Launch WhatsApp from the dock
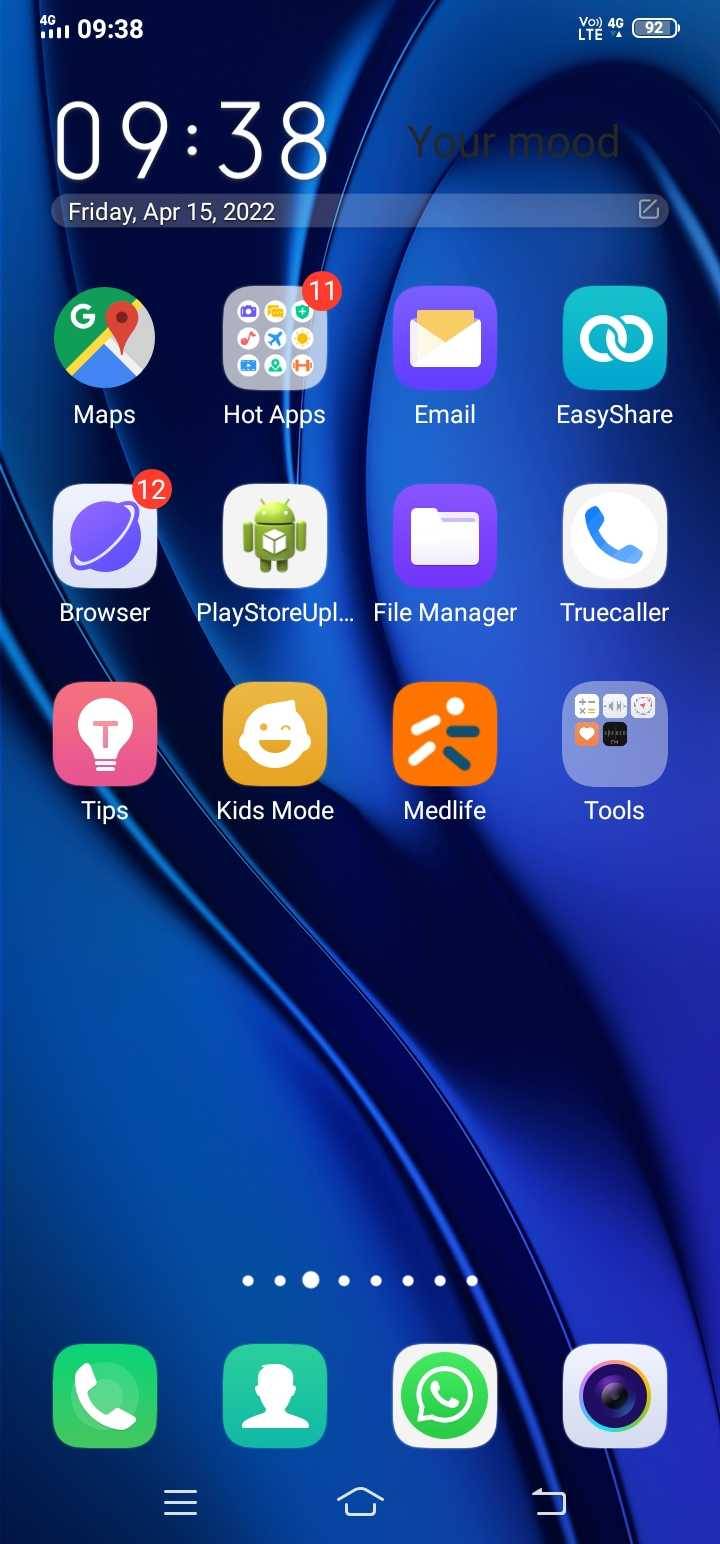 [x=445, y=1396]
